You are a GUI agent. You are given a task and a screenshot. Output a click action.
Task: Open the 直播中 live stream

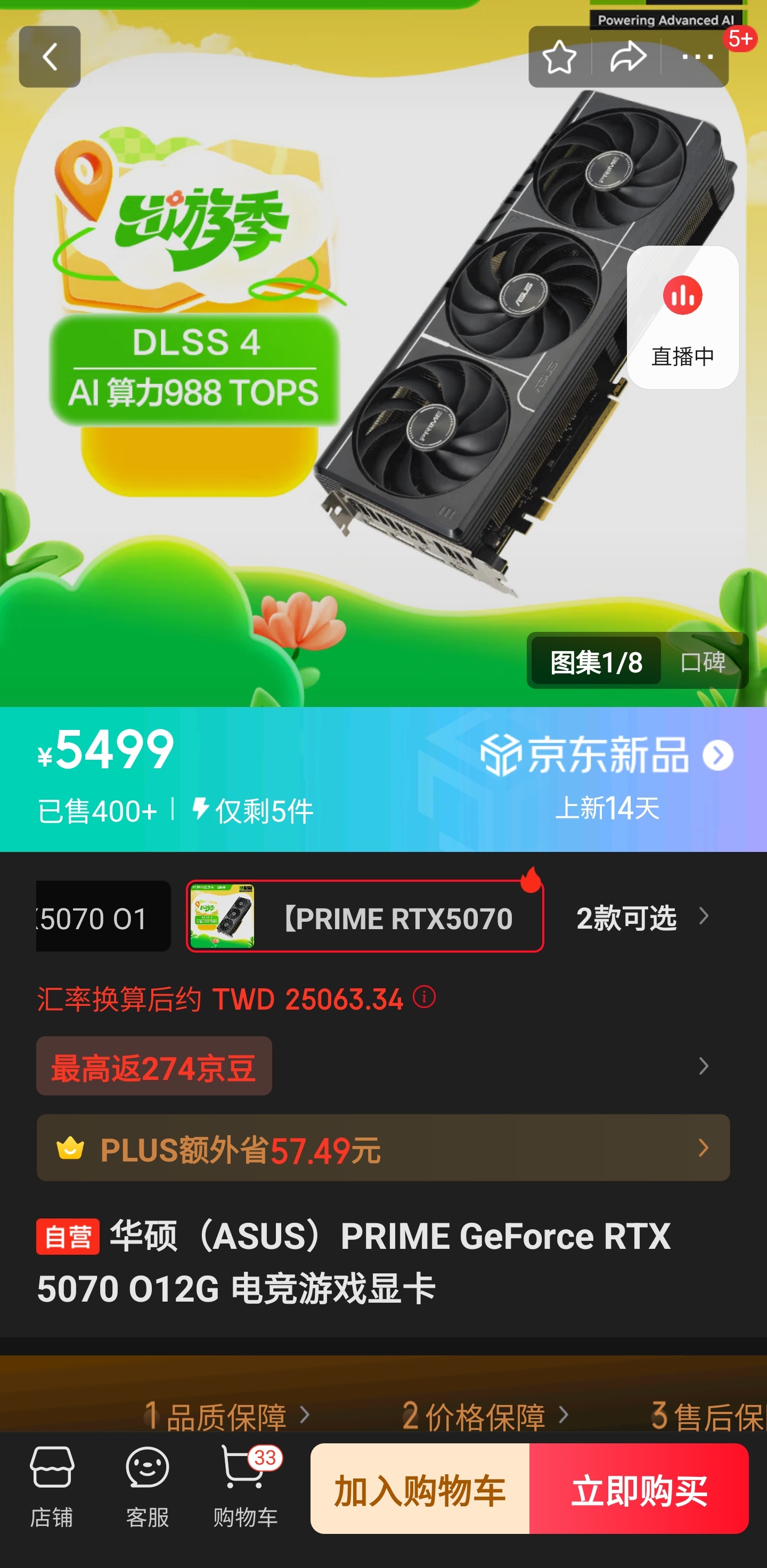(x=682, y=318)
